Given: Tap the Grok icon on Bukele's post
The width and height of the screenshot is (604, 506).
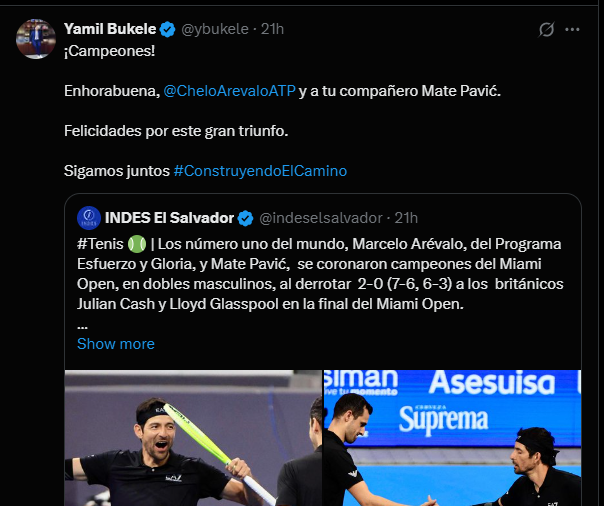Looking at the screenshot, I should [546, 29].
